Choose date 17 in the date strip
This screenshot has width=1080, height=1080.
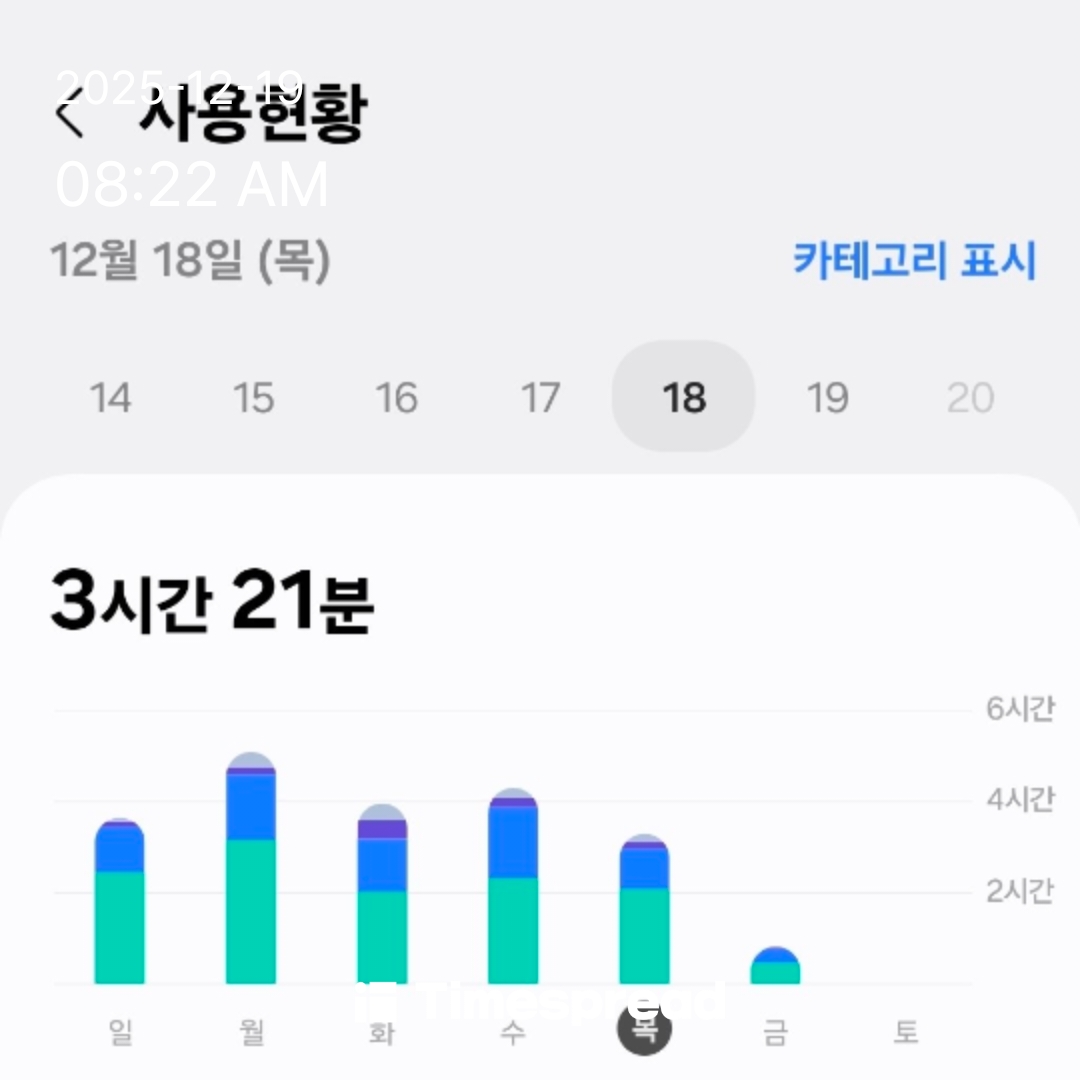(x=540, y=398)
